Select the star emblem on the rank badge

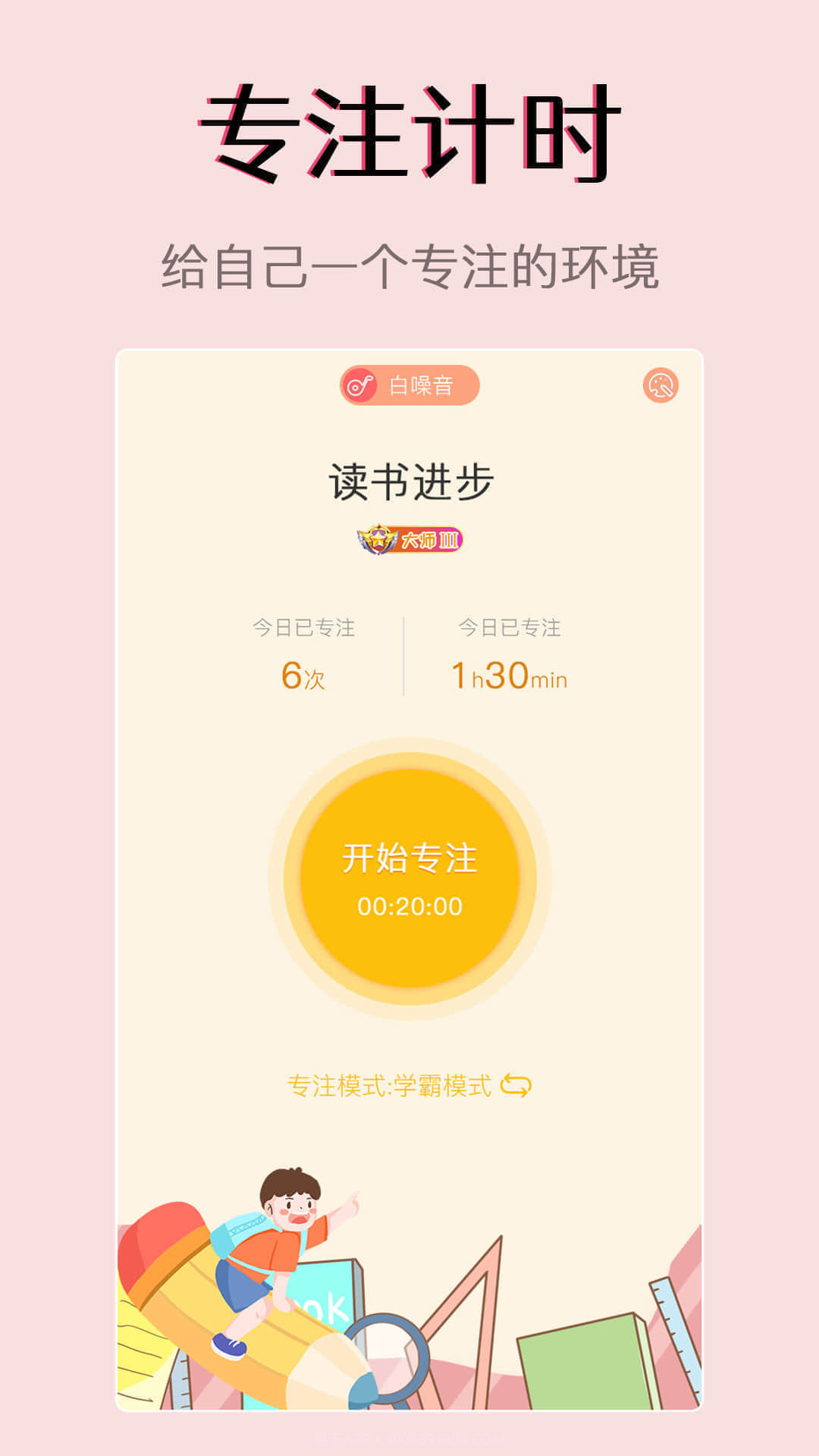(x=376, y=540)
